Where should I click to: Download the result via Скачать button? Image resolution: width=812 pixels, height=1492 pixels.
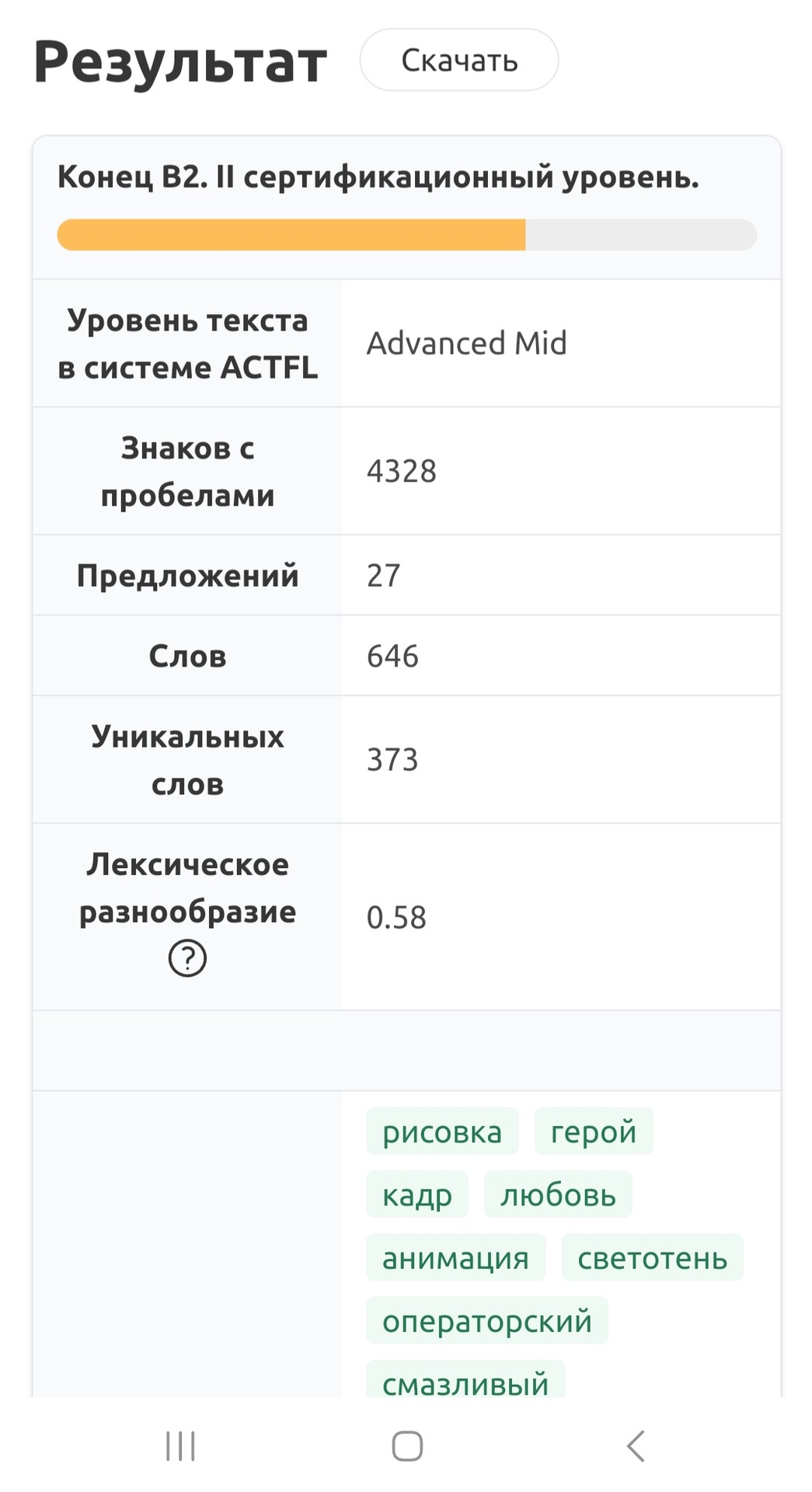[x=458, y=61]
